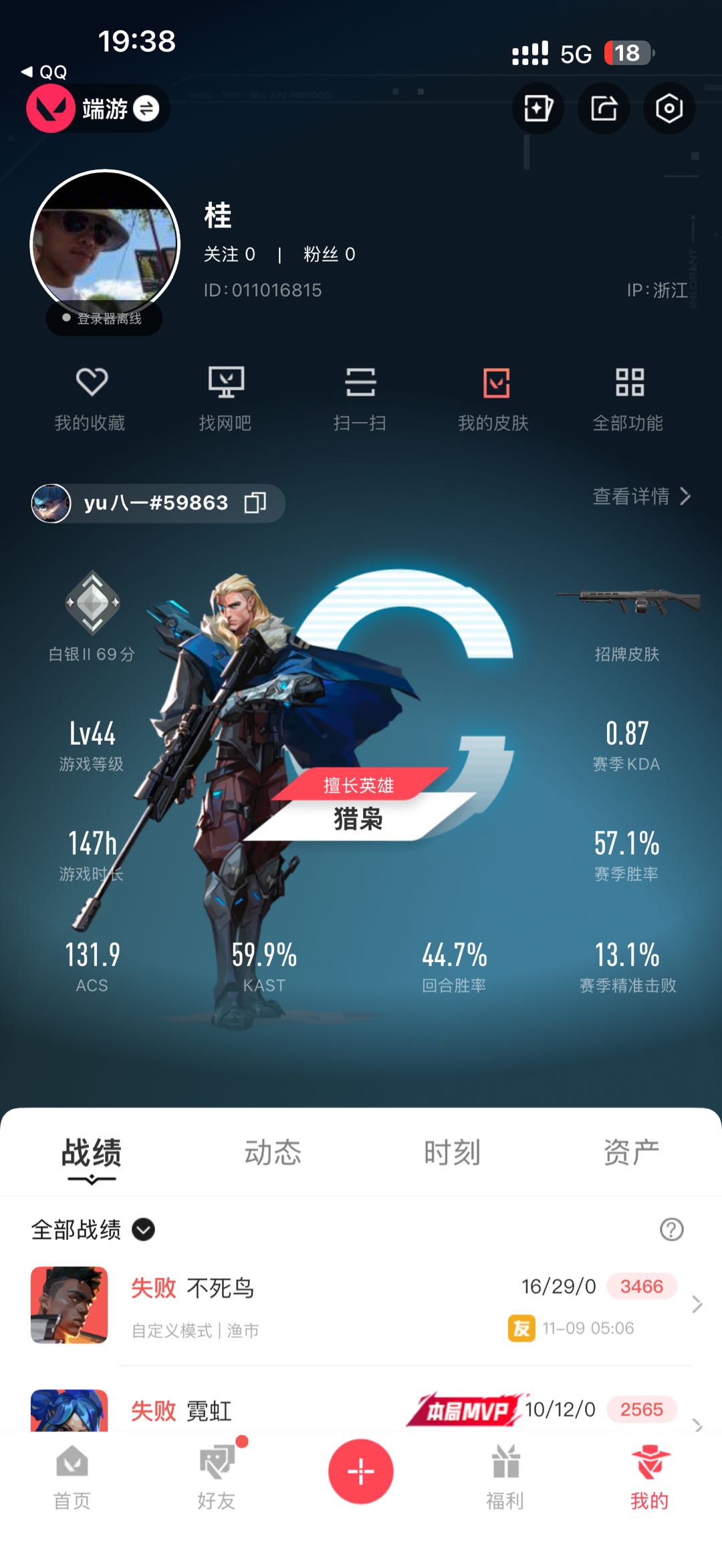The image size is (722, 1568).
Task: Copy game ID yu八一#59863
Action: (x=255, y=502)
